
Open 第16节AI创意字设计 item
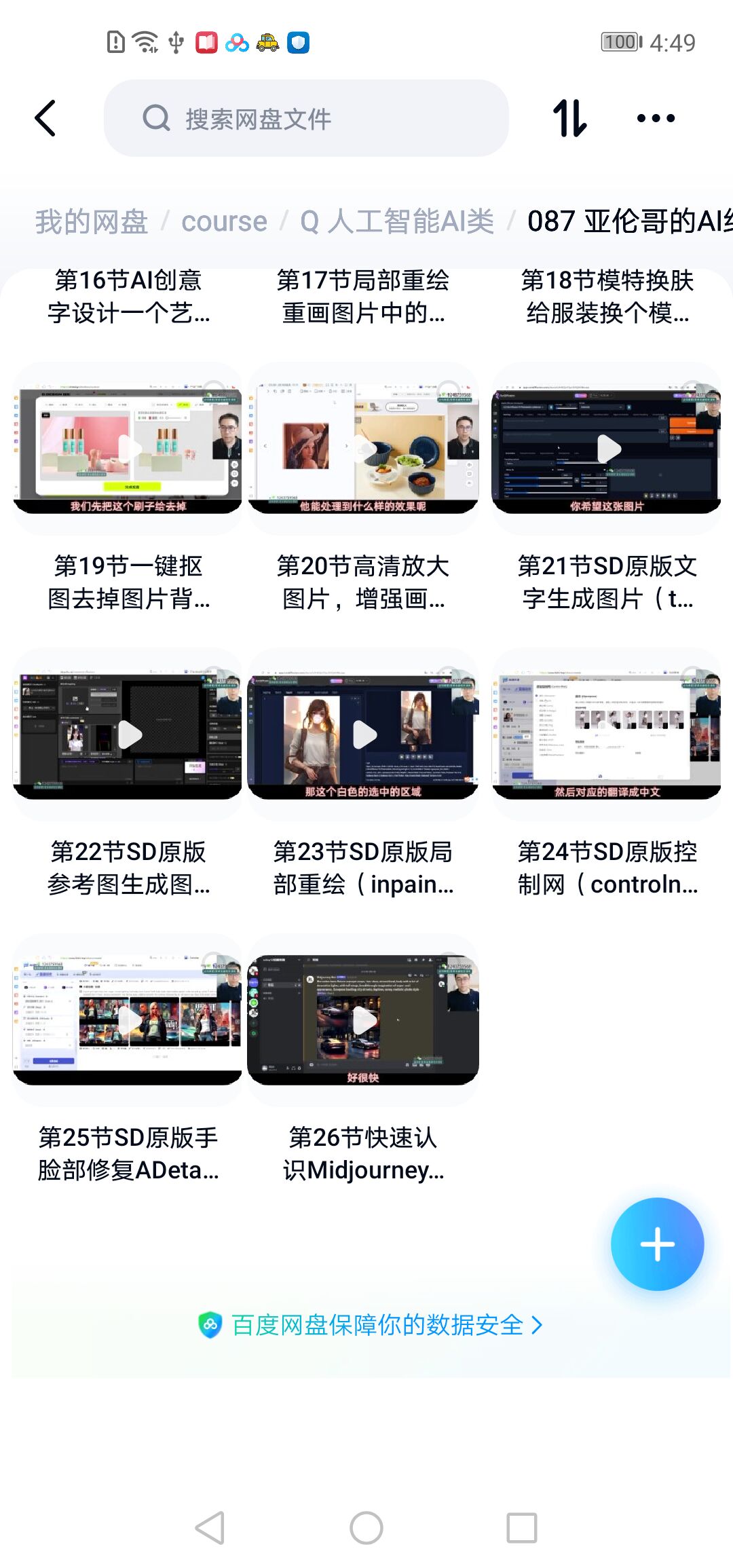pos(128,297)
